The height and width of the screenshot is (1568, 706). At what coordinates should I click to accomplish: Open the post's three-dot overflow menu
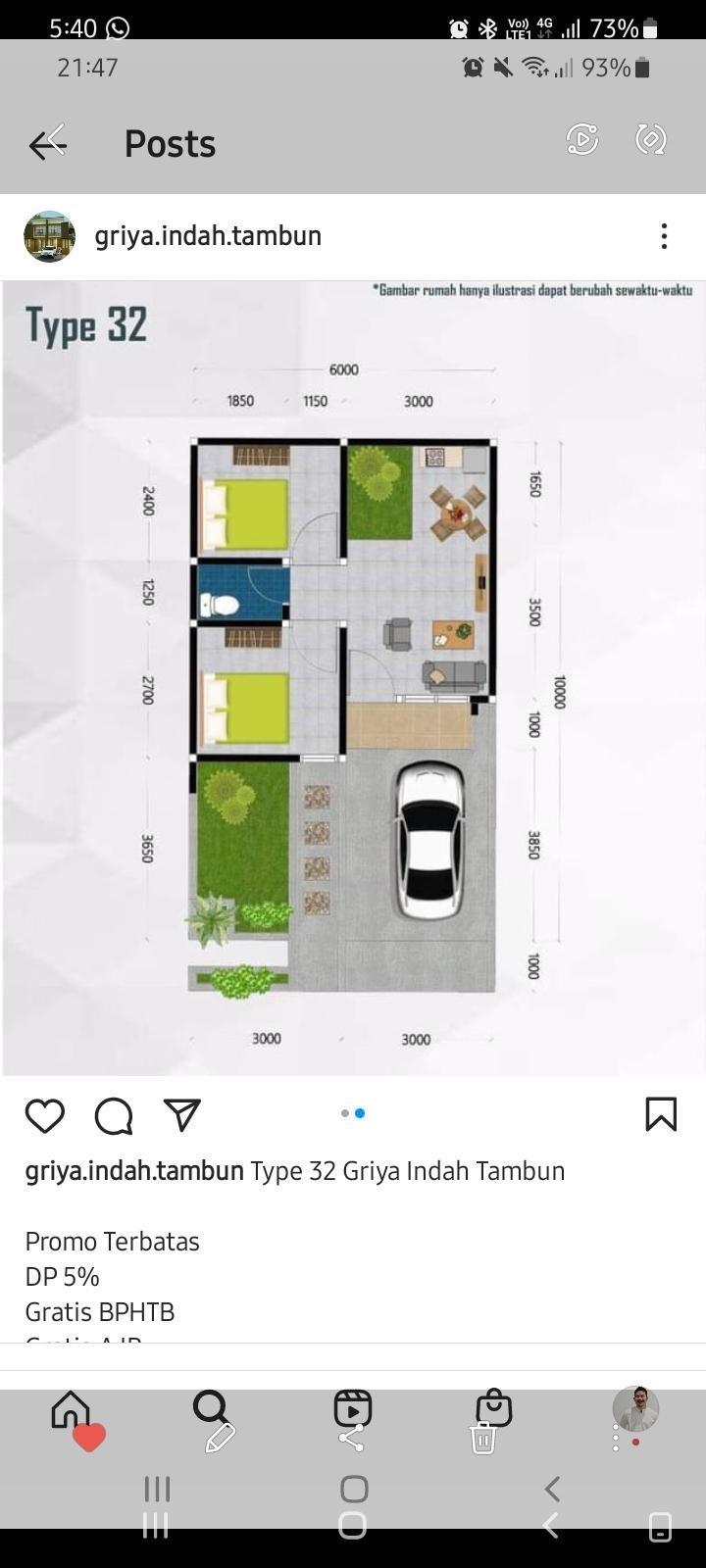[x=664, y=236]
